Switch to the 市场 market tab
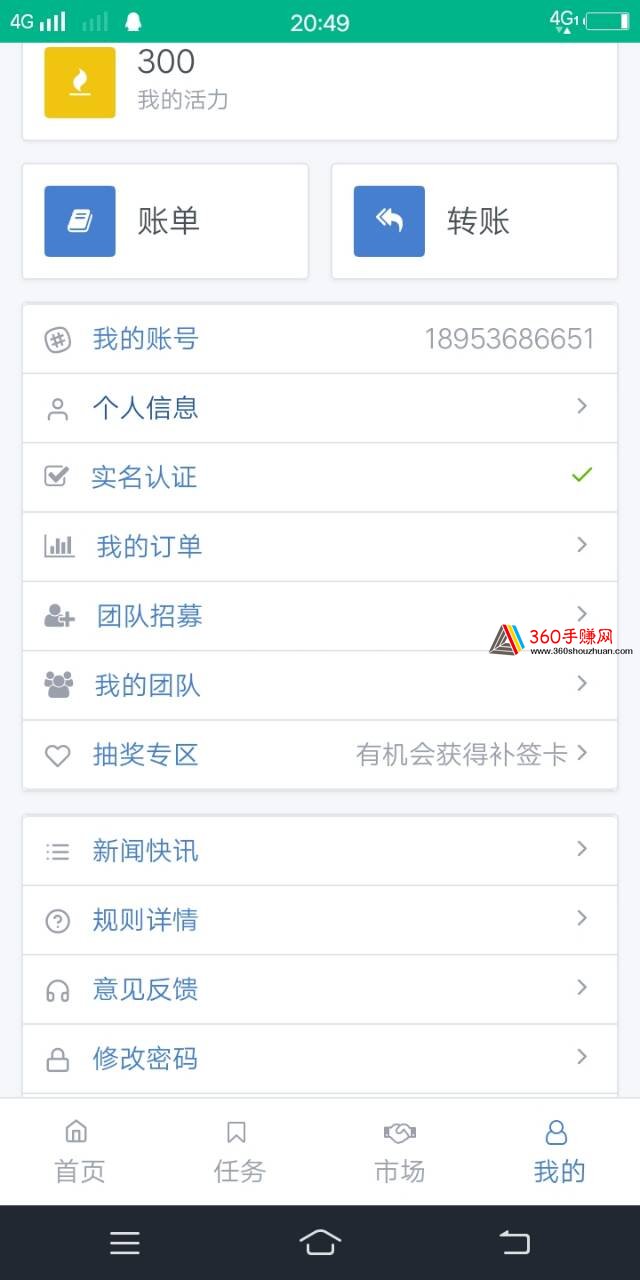640x1280 pixels. [399, 1152]
